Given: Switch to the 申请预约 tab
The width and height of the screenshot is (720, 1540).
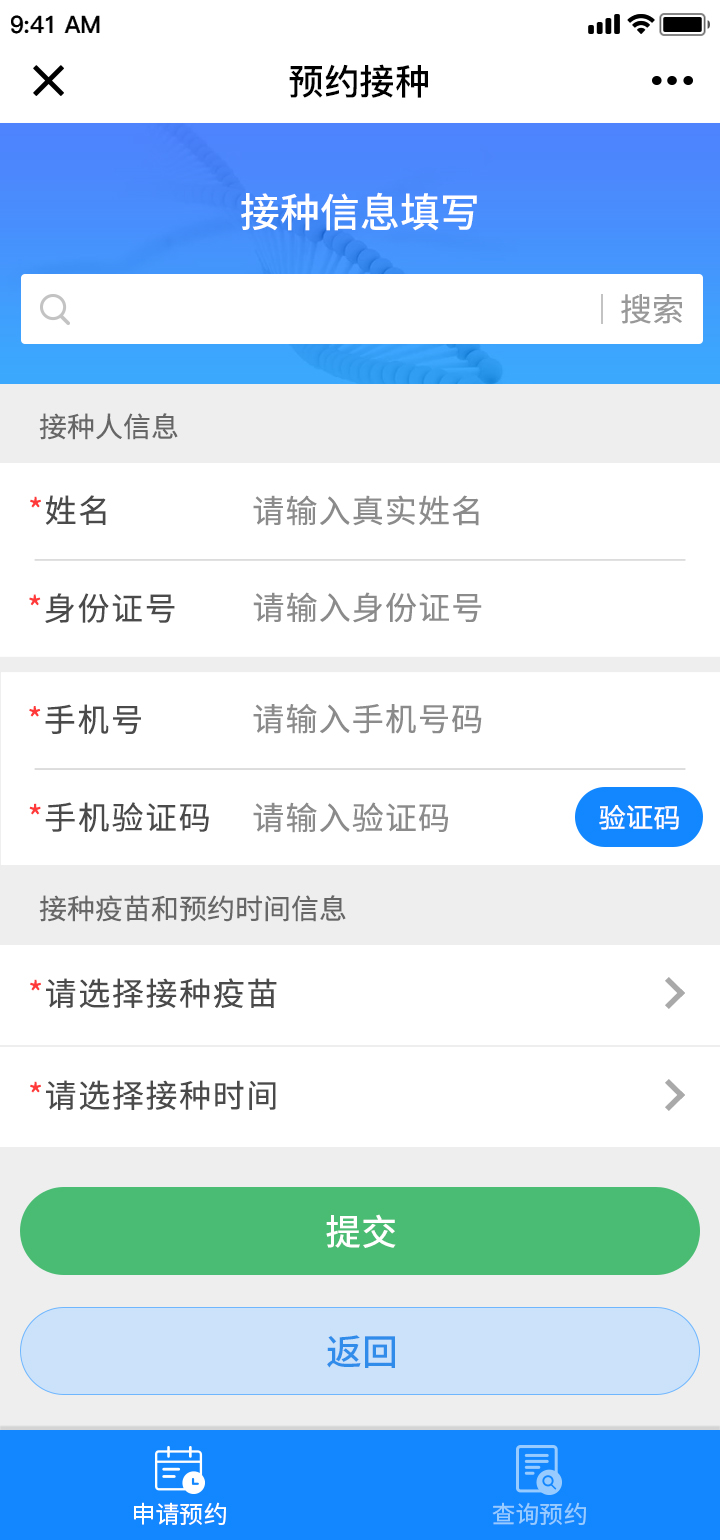Looking at the screenshot, I should [180, 1485].
